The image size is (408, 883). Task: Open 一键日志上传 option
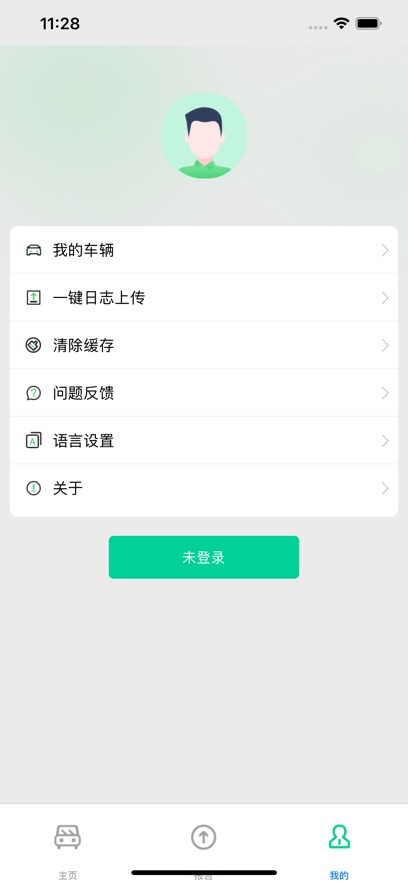204,298
